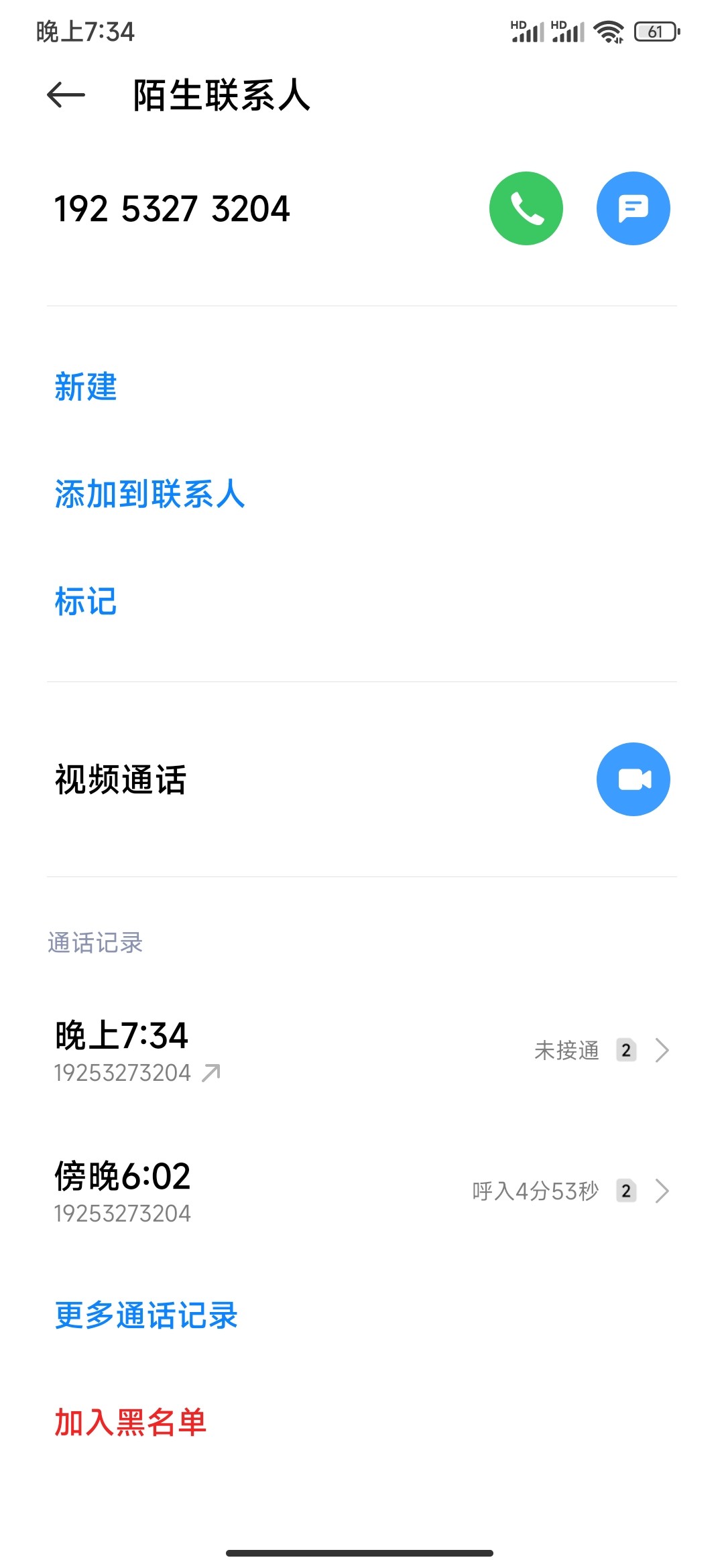Go back from 陌生联系人 page
The image size is (724, 1568).
pyautogui.click(x=66, y=95)
